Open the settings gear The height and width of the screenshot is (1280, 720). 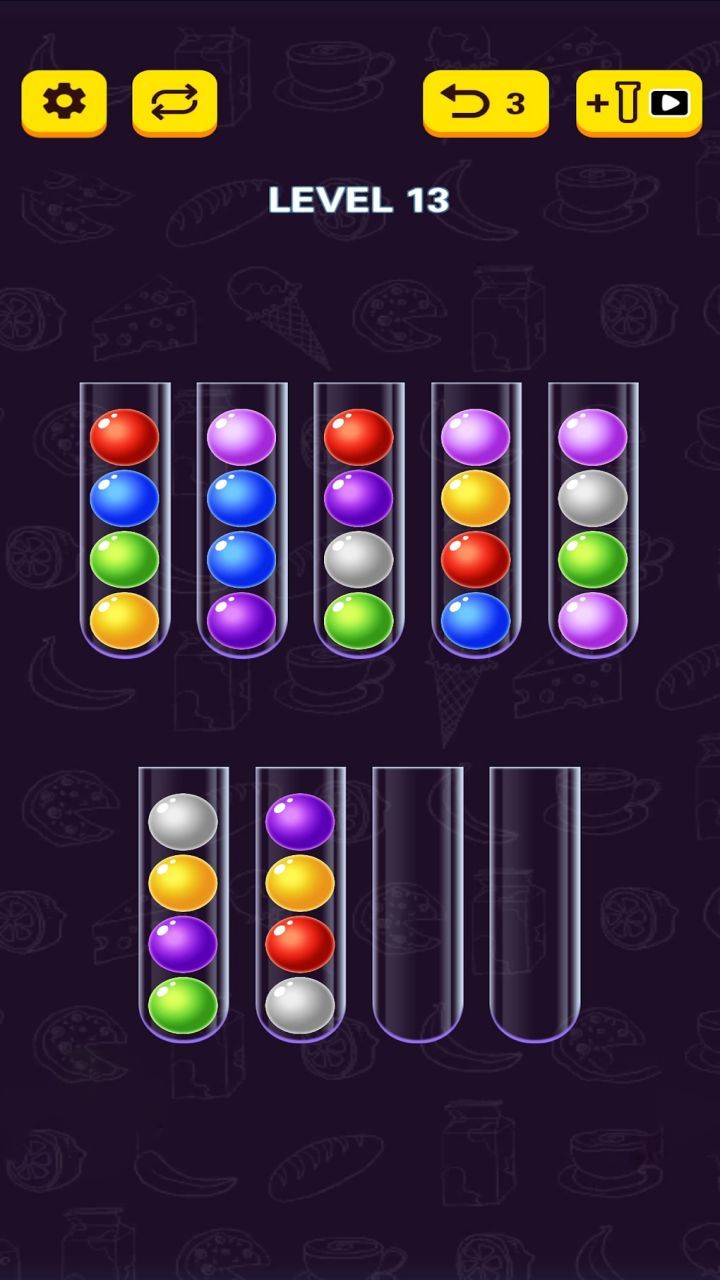tap(64, 102)
